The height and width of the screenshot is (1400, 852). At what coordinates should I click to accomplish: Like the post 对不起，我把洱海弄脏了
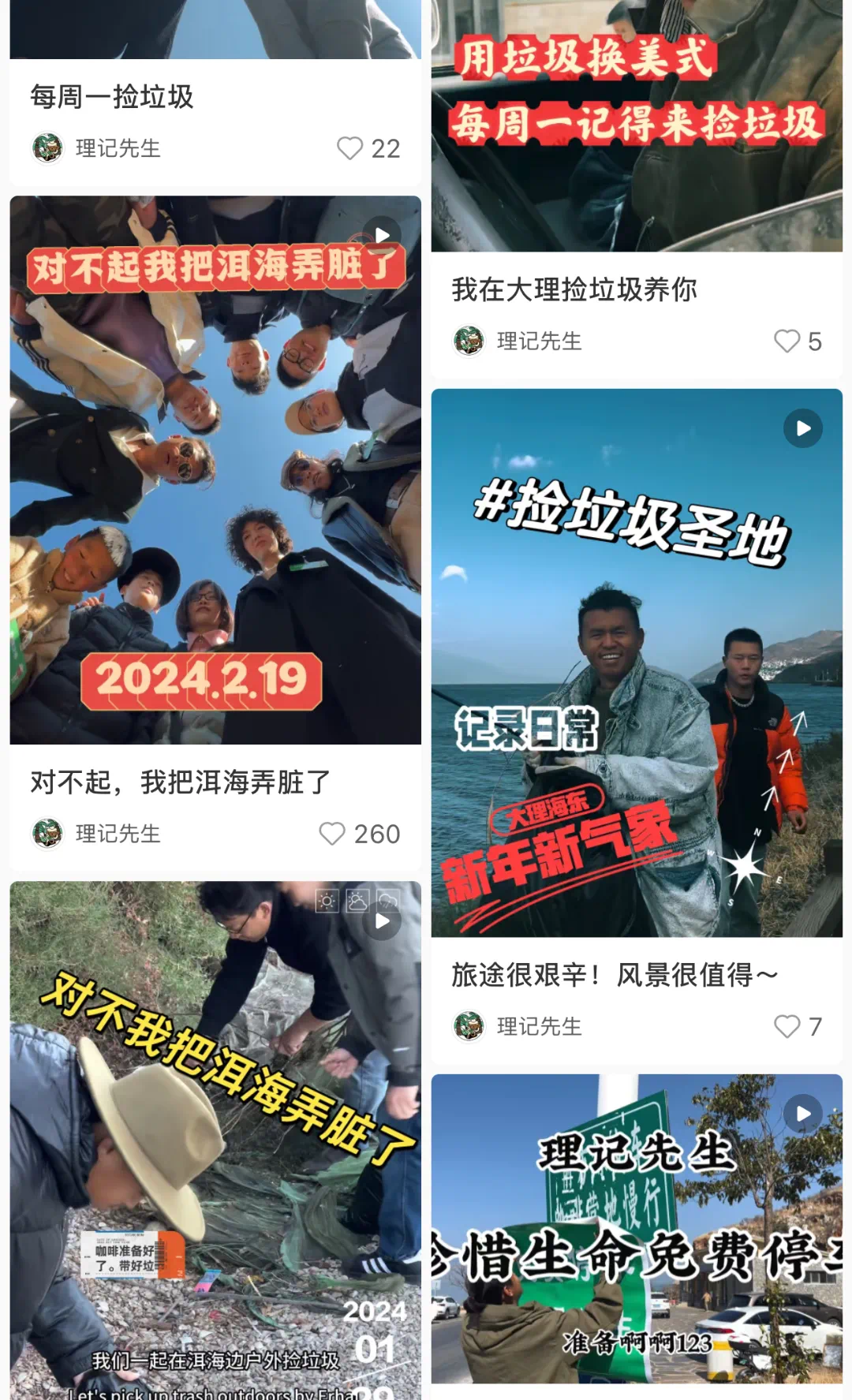[x=332, y=834]
